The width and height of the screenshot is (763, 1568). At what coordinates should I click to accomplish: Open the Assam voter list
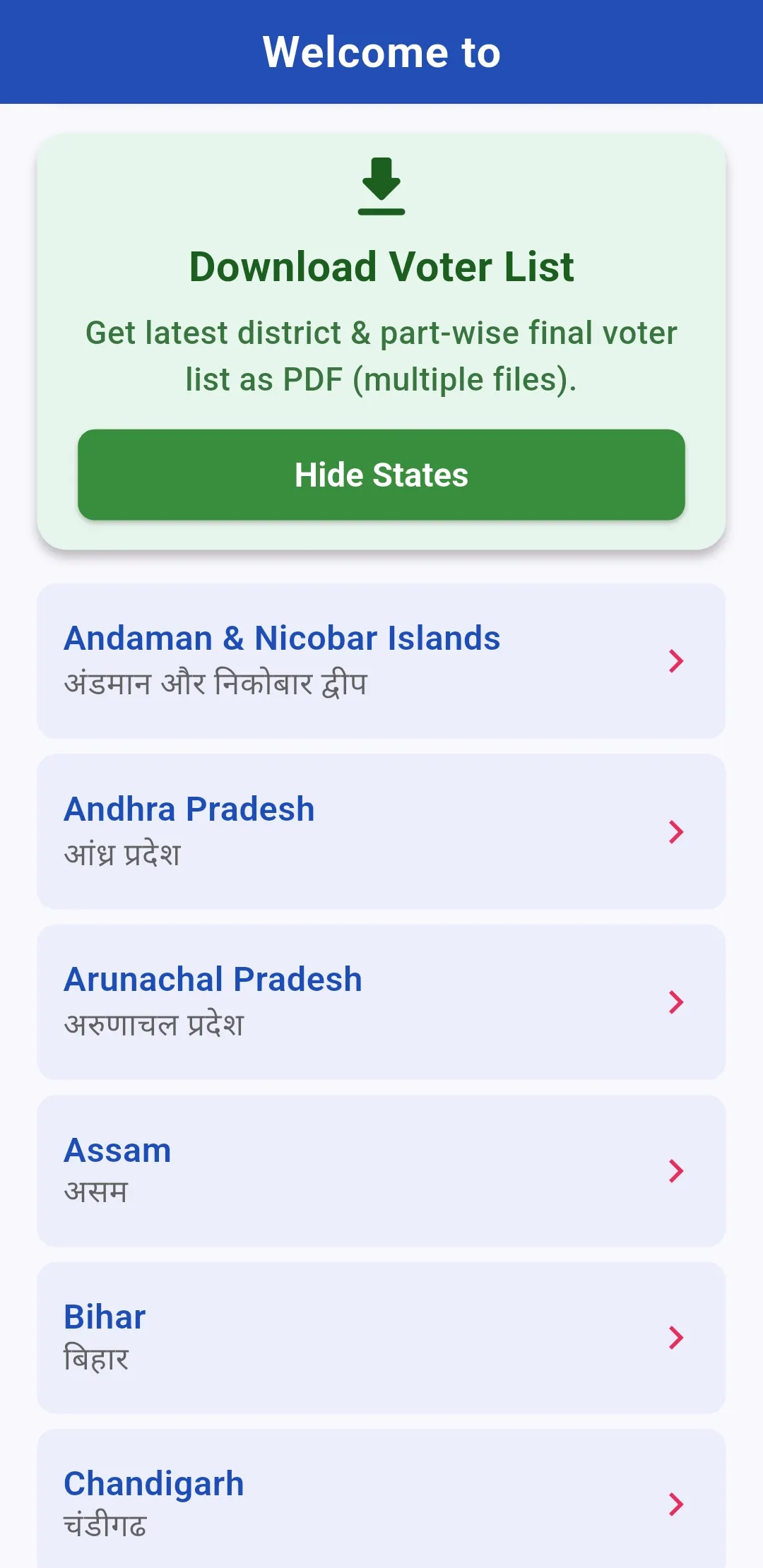coord(381,1170)
